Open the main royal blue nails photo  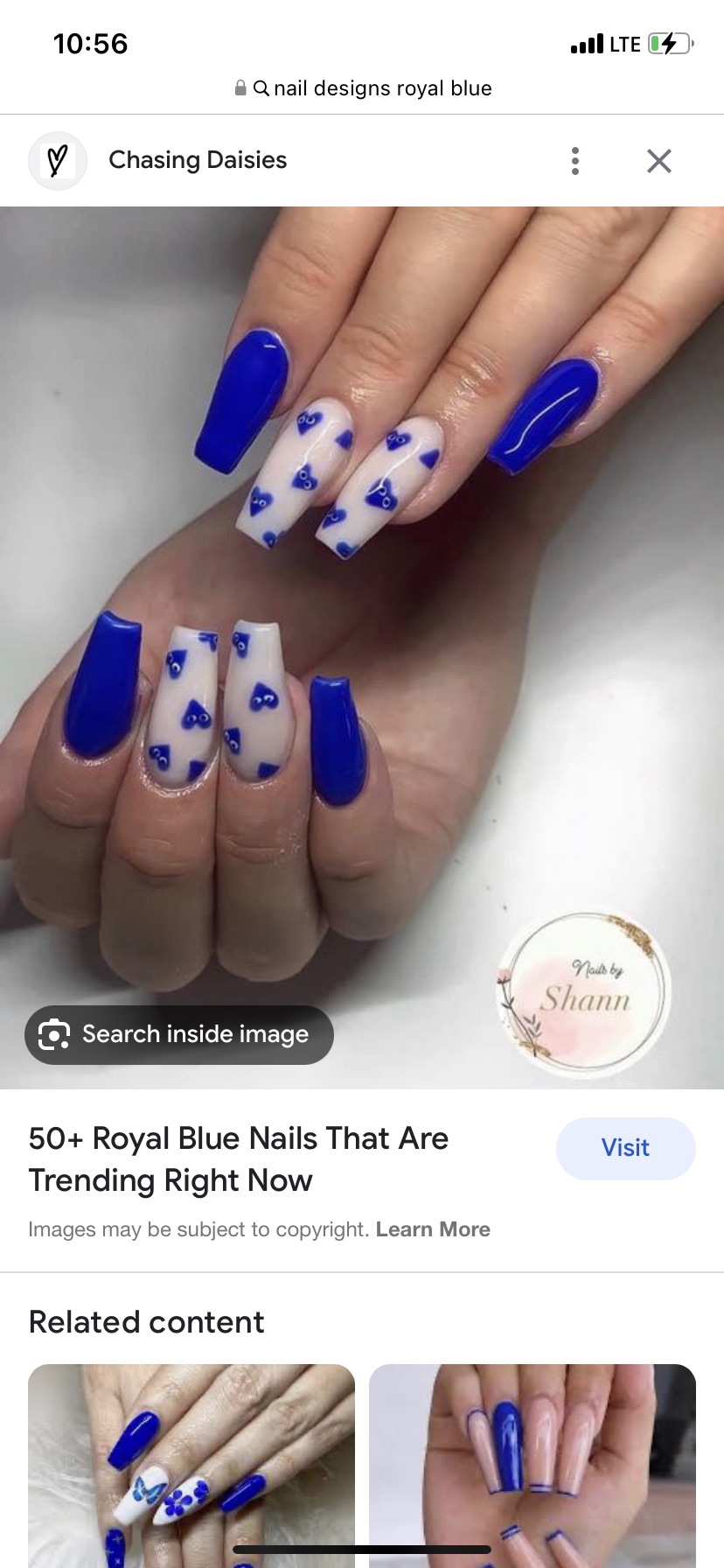click(x=362, y=647)
